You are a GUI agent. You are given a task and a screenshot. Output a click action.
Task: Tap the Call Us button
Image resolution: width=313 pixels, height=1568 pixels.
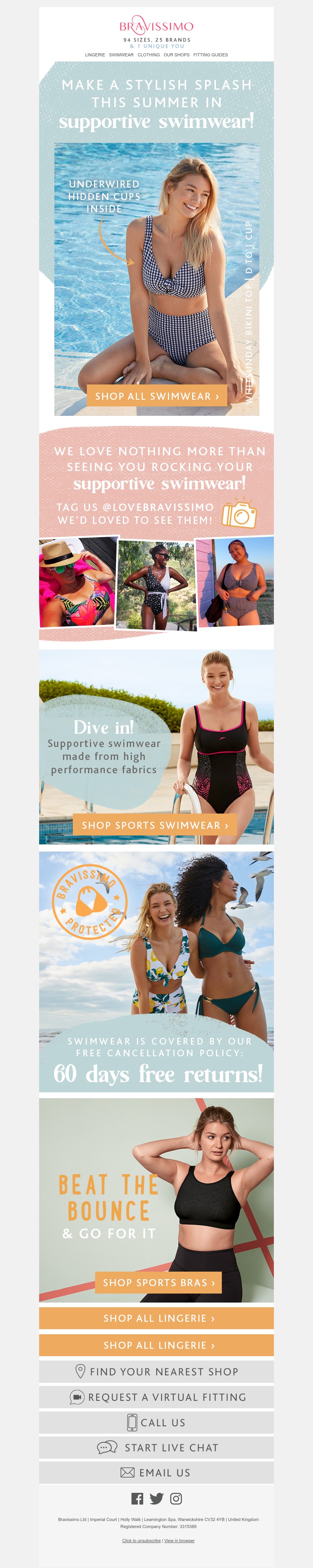(x=156, y=1422)
